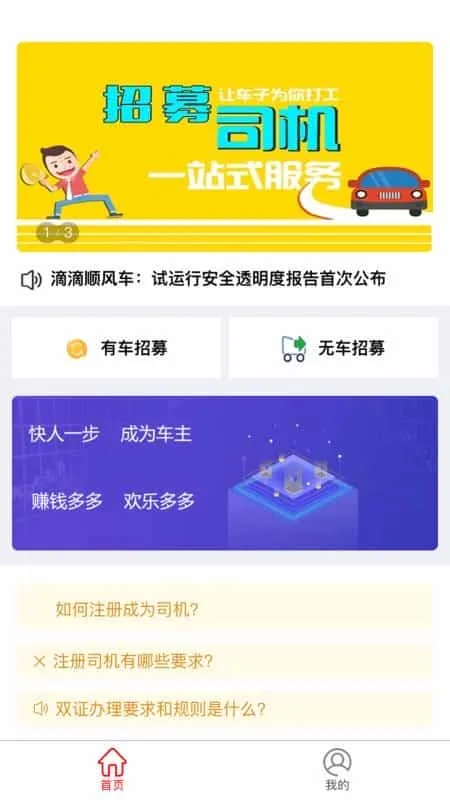Image resolution: width=450 pixels, height=800 pixels.
Task: Open the 快人一步 成为车主 promo card
Action: coord(224,473)
